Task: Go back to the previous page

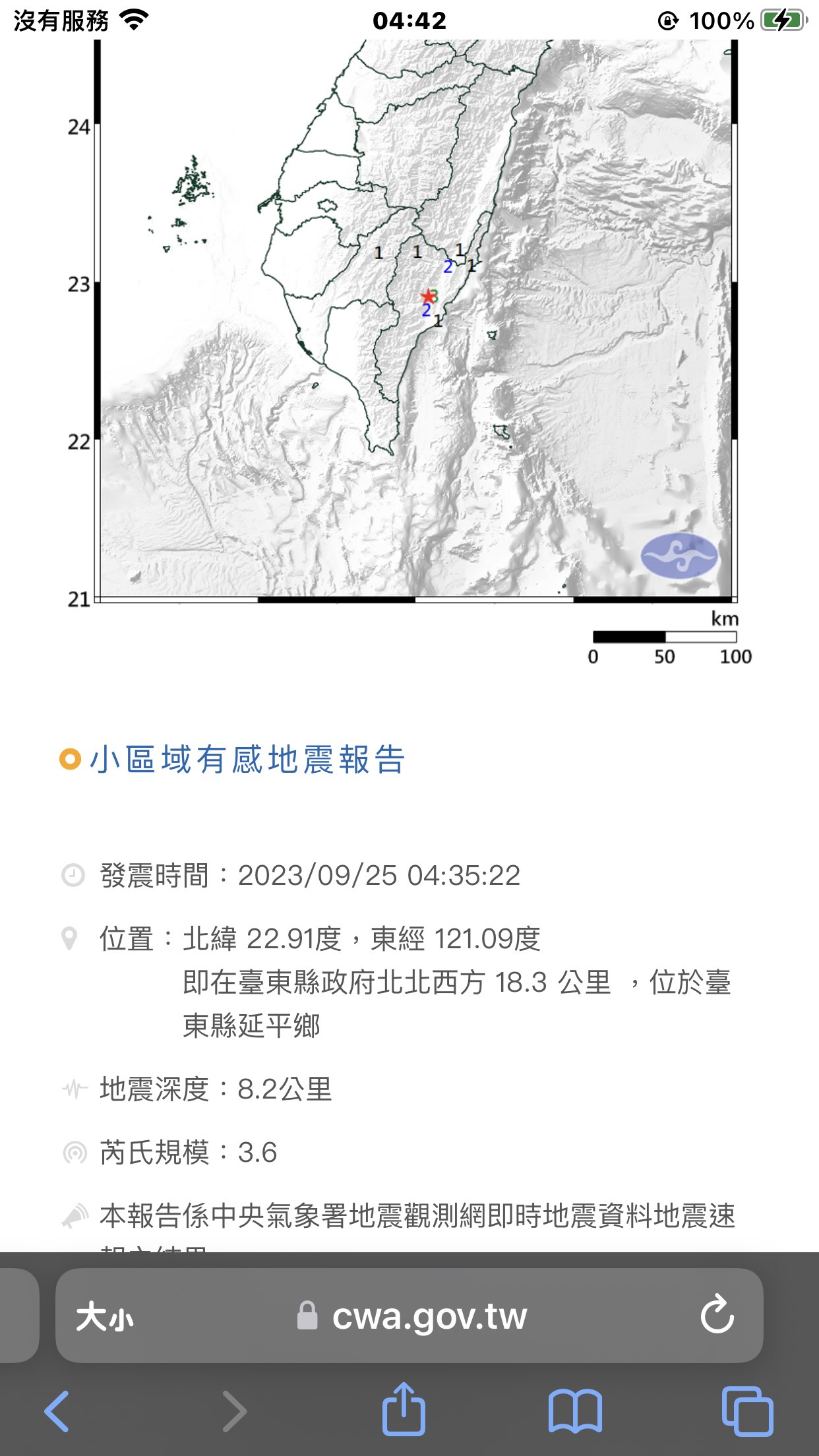Action: coord(57,1411)
